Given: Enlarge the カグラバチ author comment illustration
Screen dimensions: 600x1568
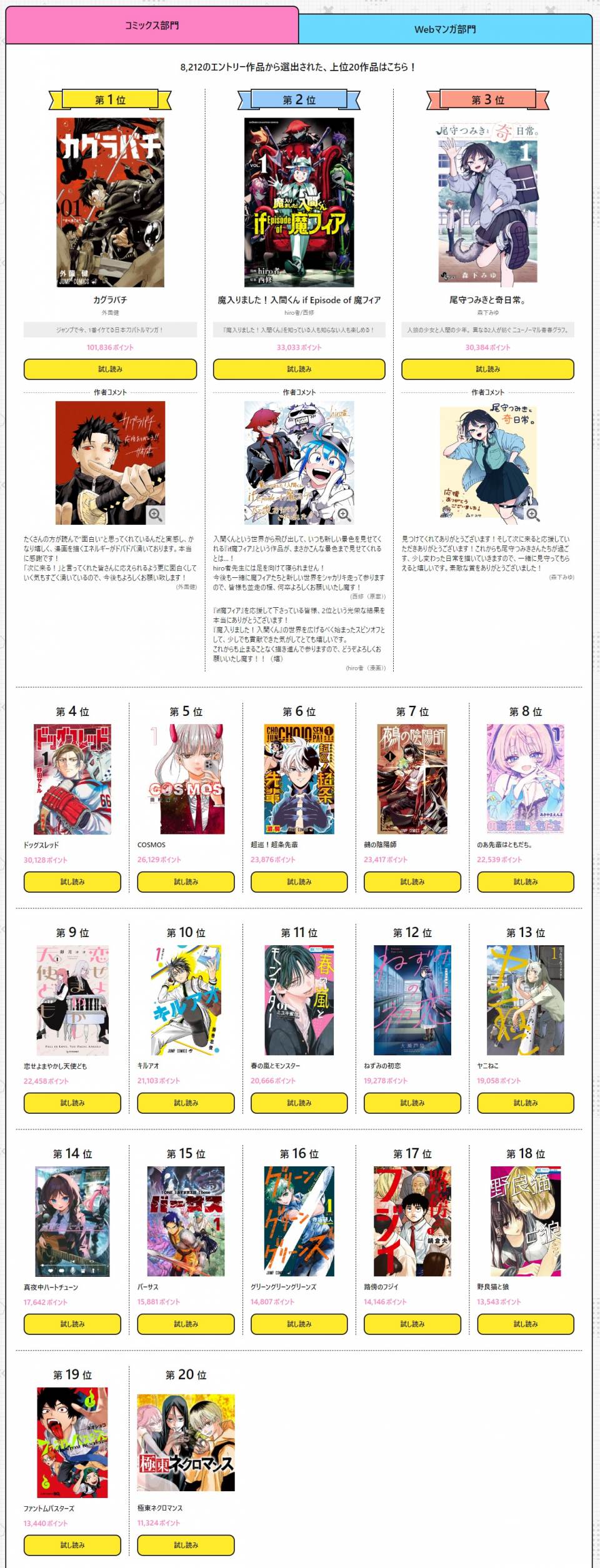Looking at the screenshot, I should click(155, 514).
